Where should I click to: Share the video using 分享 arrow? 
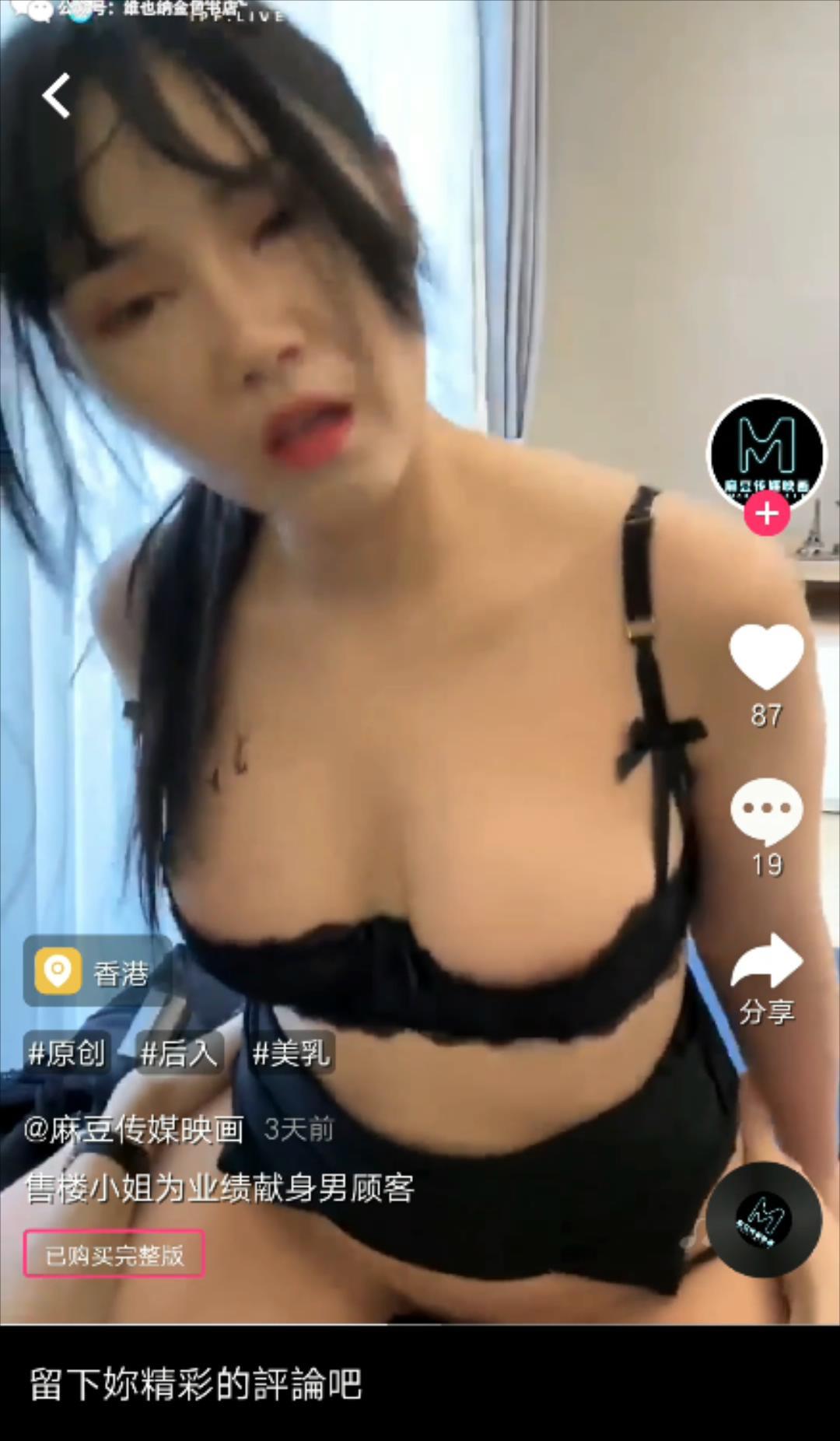[767, 960]
